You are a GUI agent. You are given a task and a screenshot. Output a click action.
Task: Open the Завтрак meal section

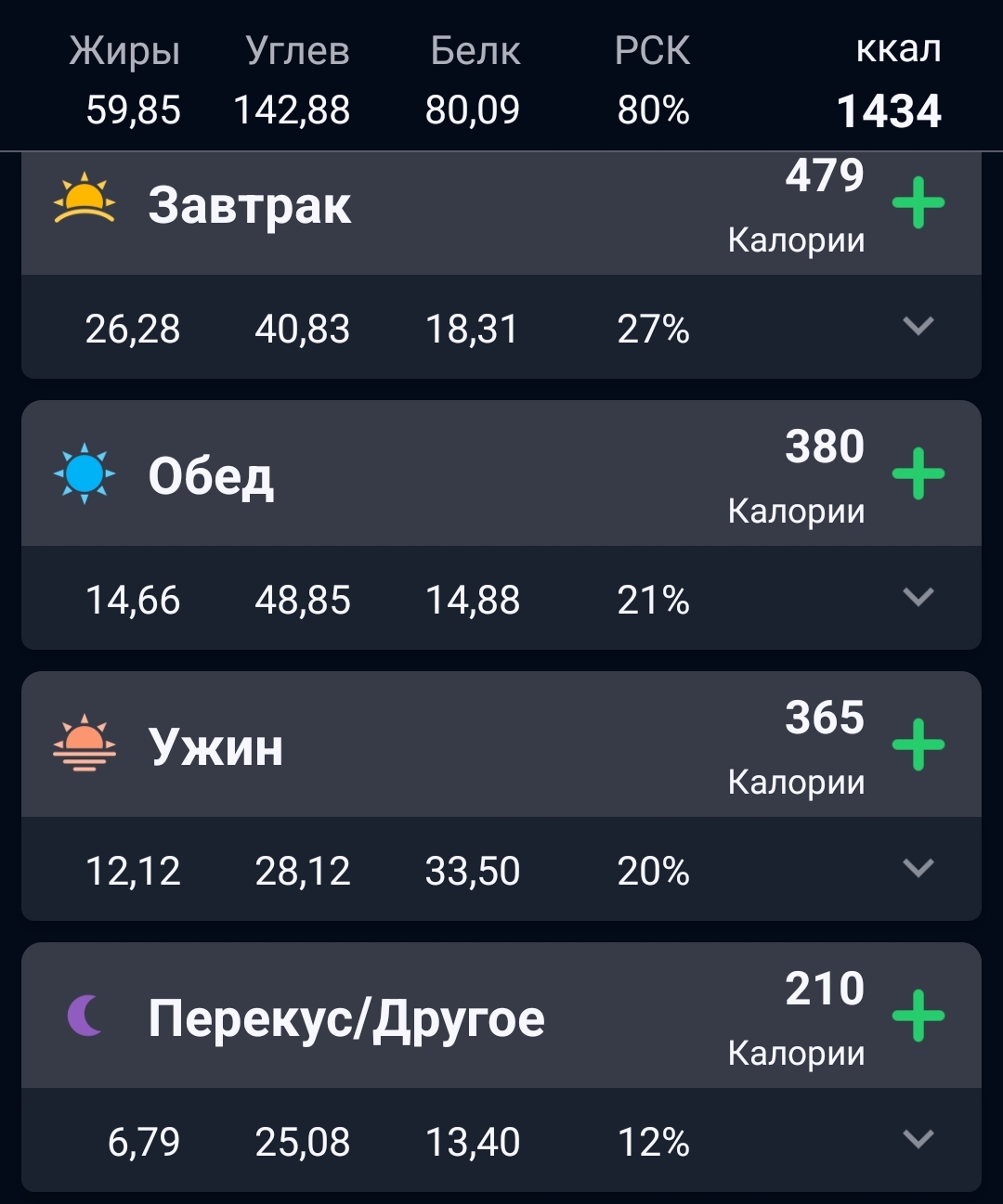point(249,205)
